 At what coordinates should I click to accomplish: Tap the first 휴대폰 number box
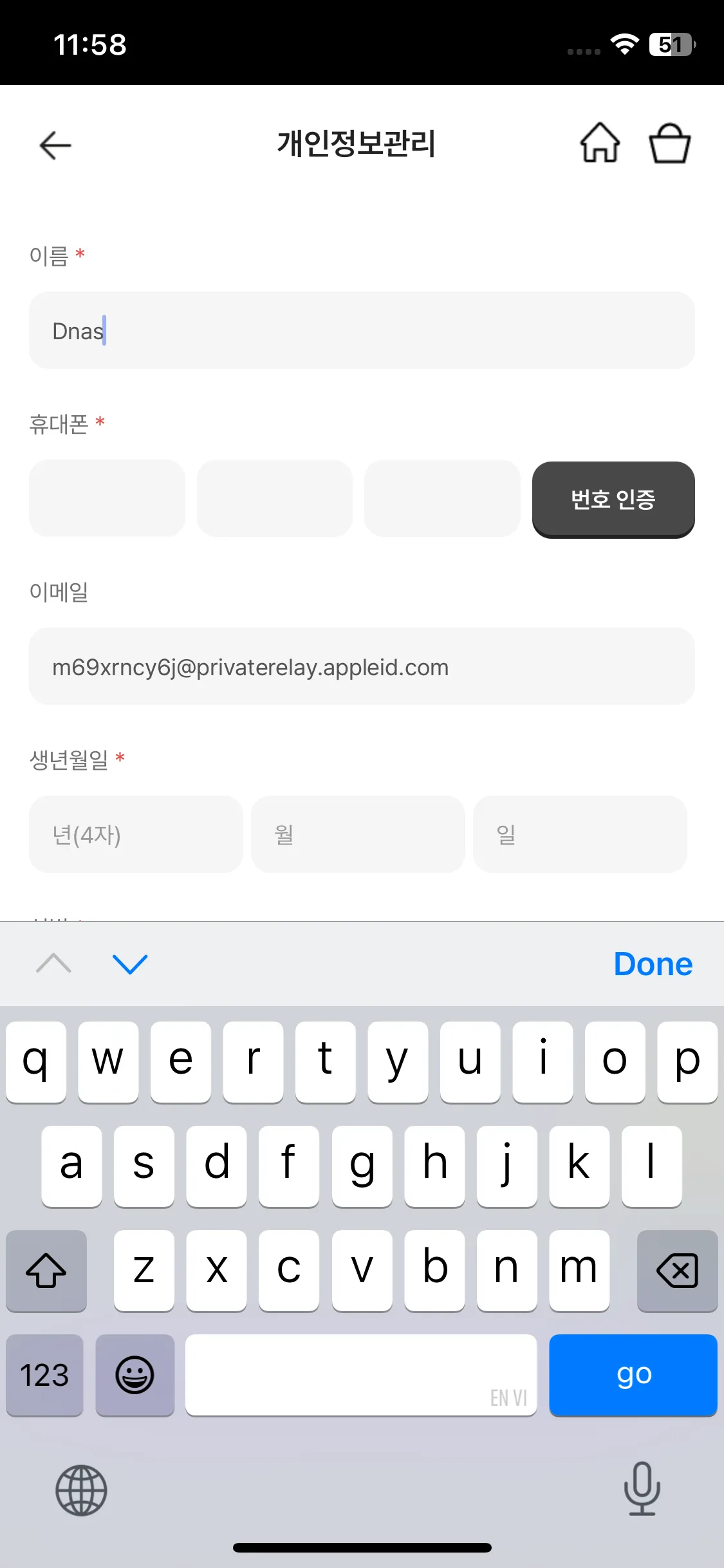(107, 498)
